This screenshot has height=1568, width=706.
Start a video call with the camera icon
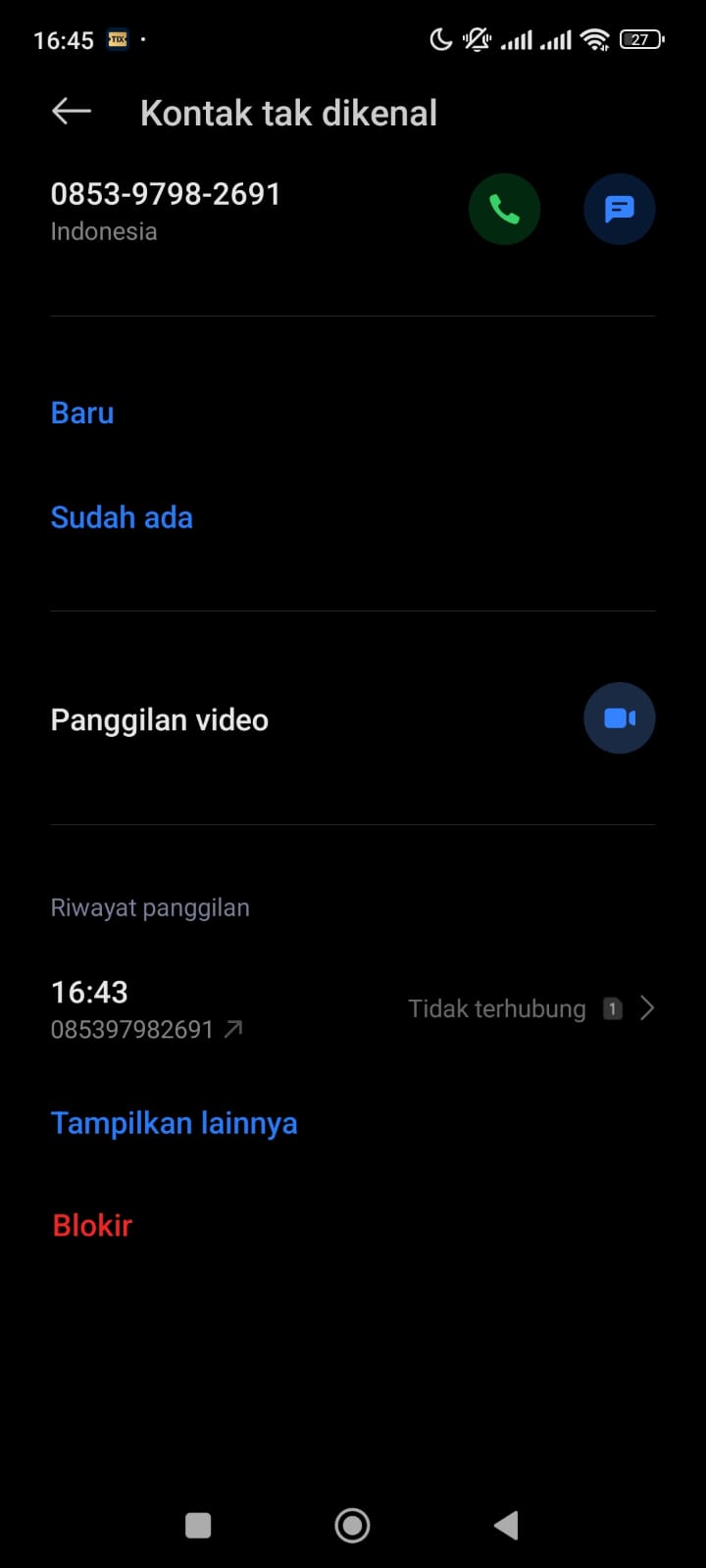coord(619,717)
